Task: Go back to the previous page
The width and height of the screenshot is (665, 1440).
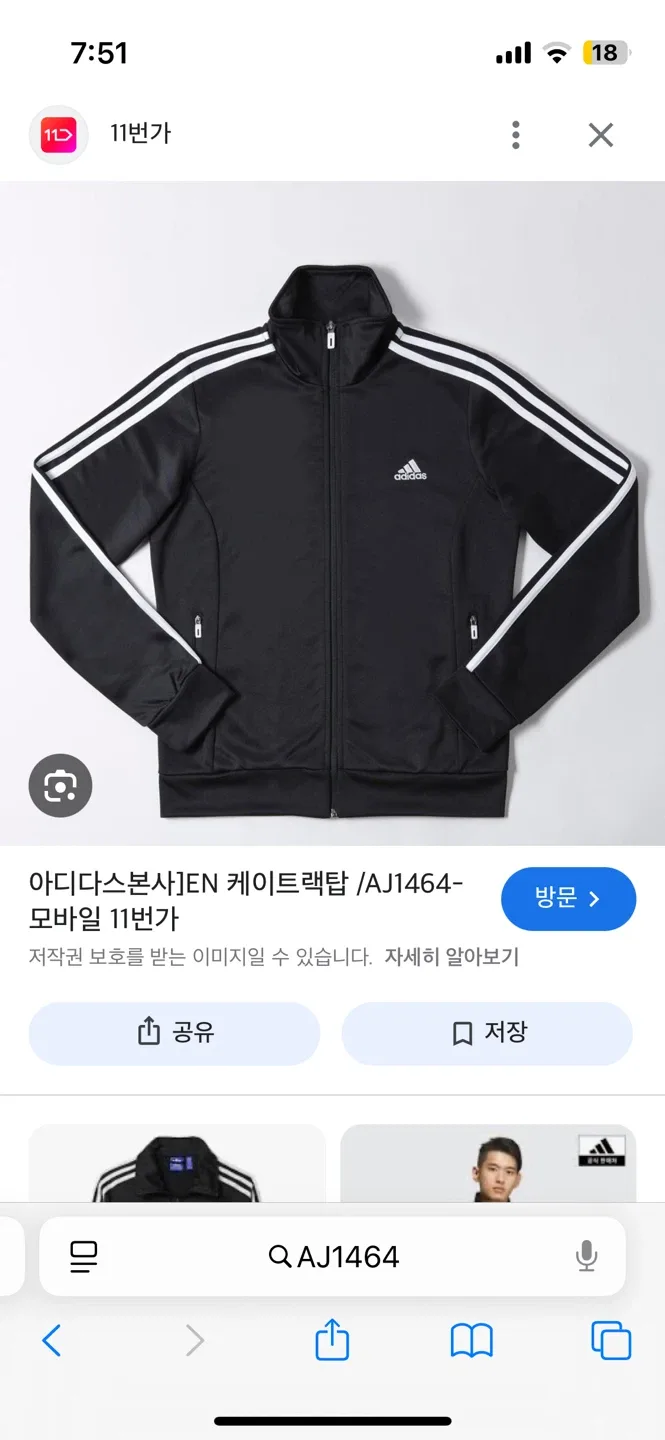Action: [52, 1340]
